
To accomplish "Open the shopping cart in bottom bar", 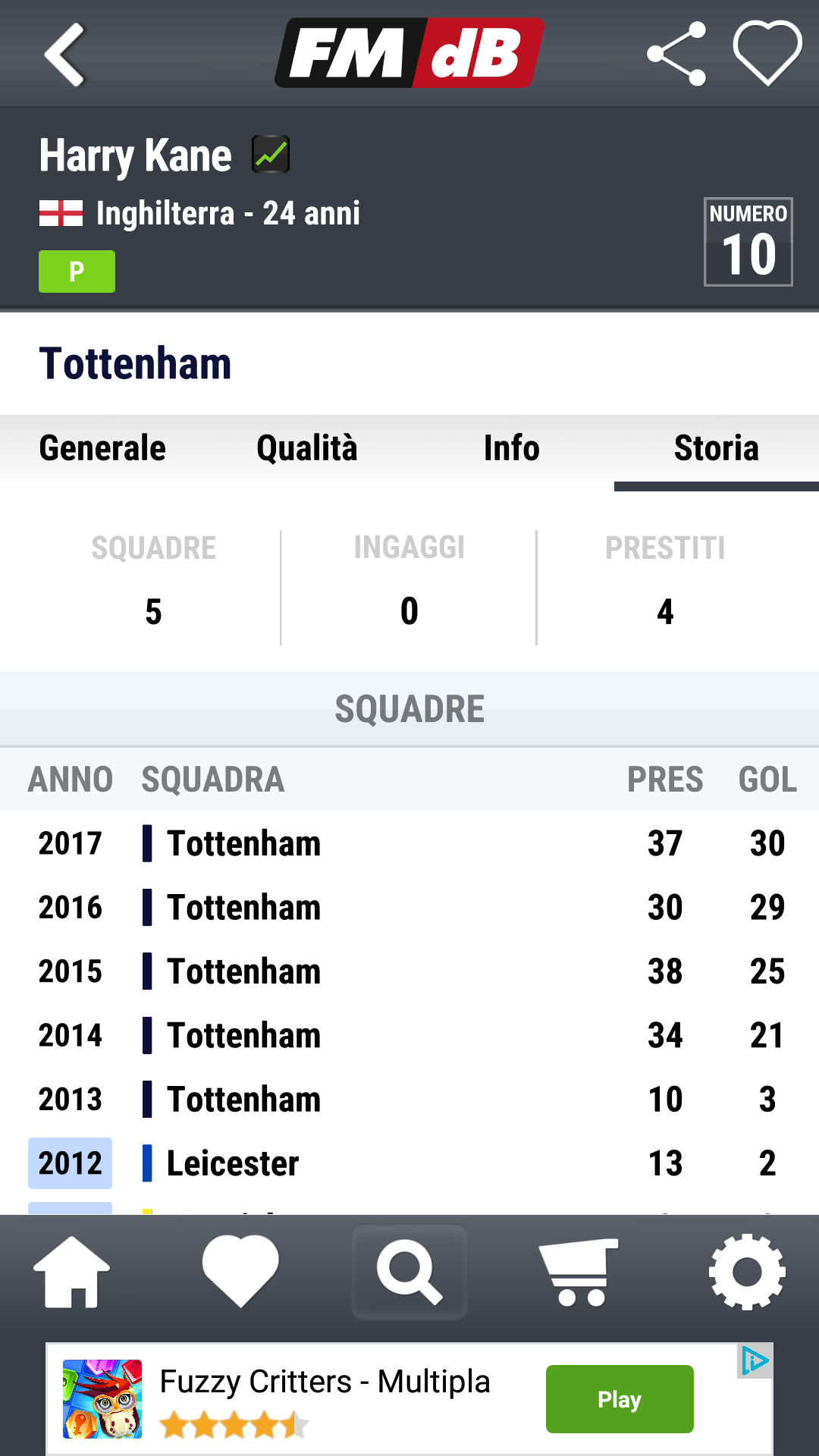I will pos(579,1272).
